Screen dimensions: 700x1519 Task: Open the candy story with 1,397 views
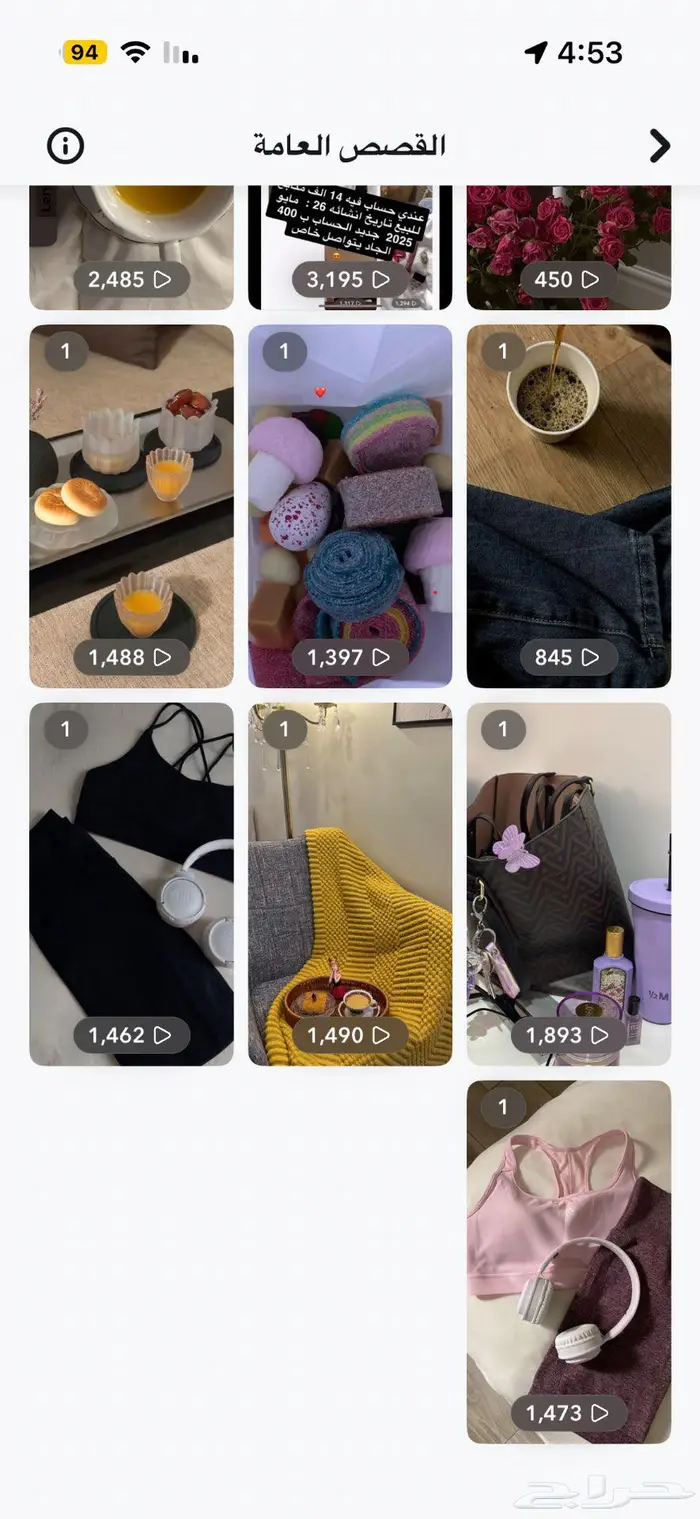[350, 505]
